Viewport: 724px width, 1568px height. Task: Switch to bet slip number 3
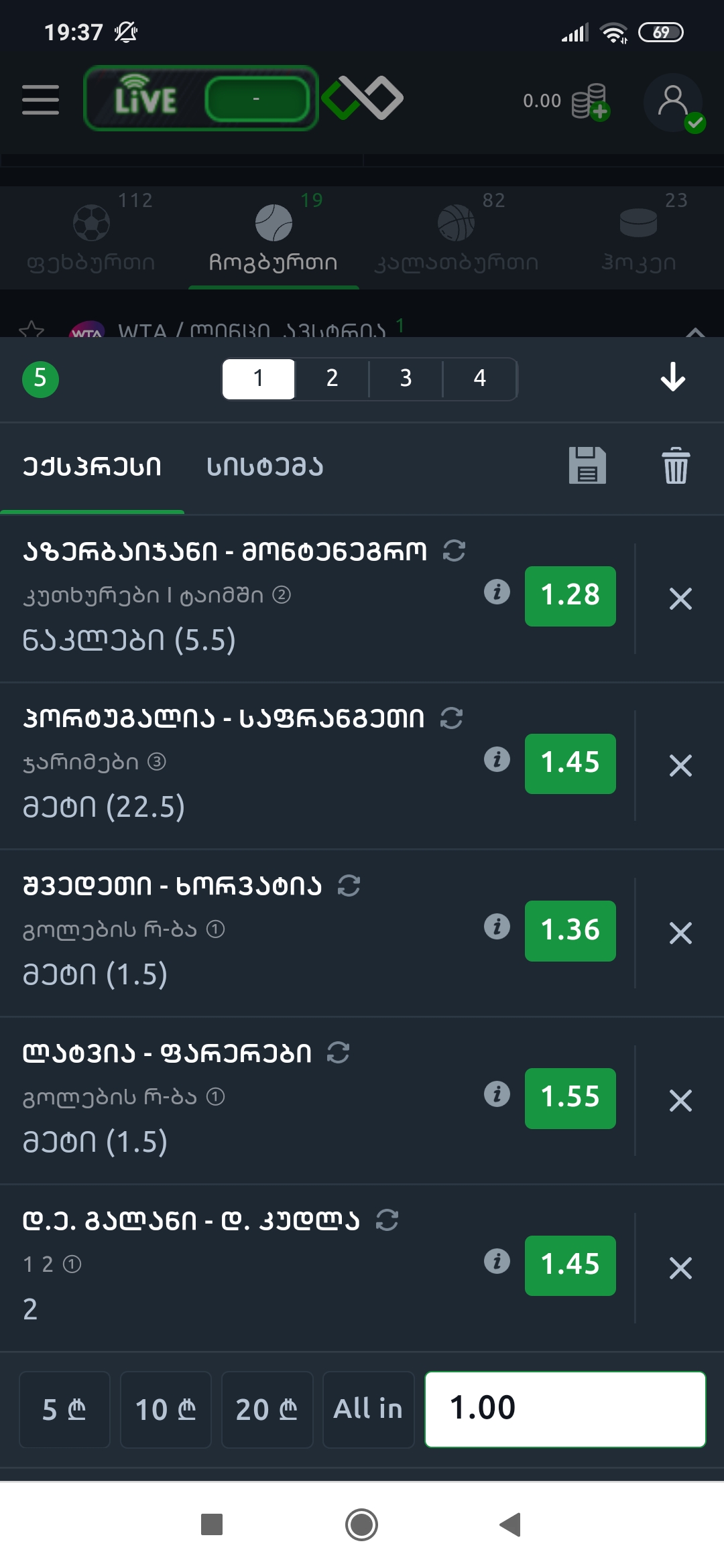(406, 379)
